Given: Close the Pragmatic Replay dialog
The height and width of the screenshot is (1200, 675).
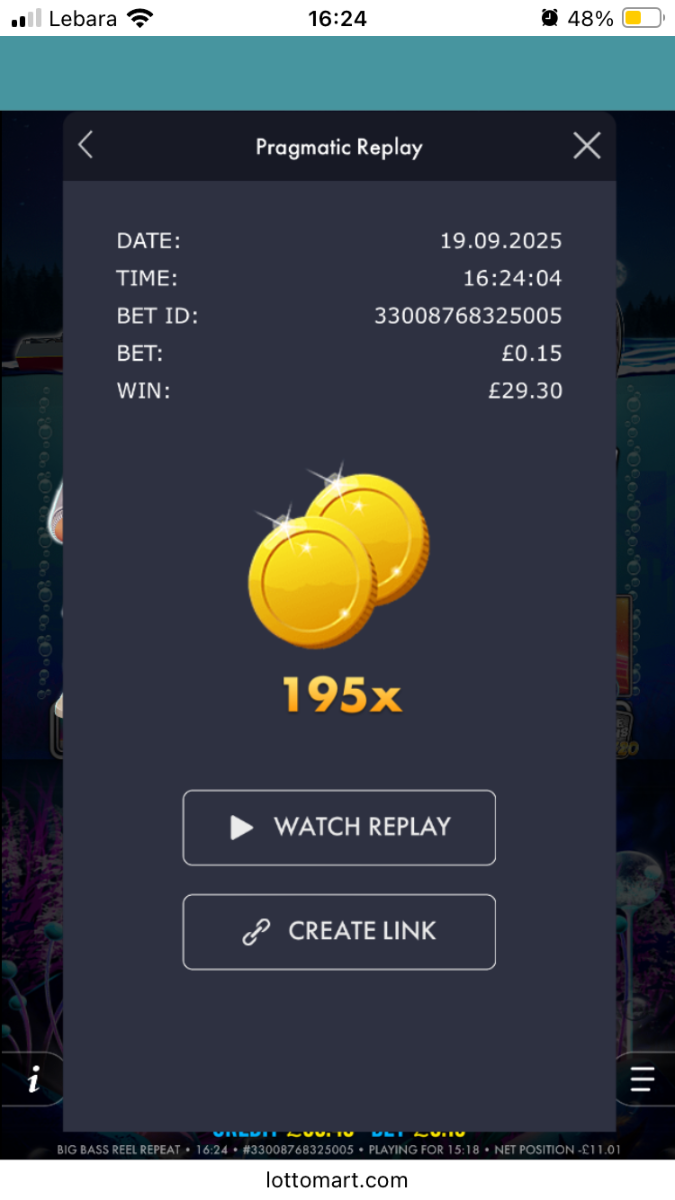Looking at the screenshot, I should pyautogui.click(x=587, y=146).
